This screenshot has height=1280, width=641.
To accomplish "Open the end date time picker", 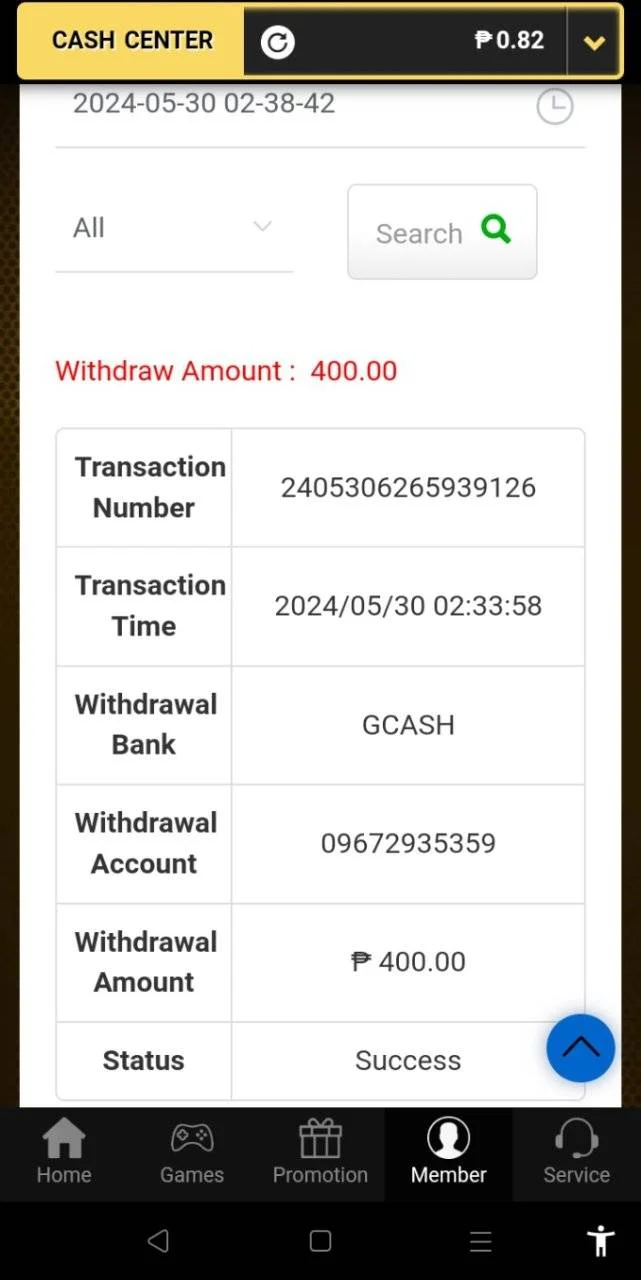I will click(x=555, y=106).
